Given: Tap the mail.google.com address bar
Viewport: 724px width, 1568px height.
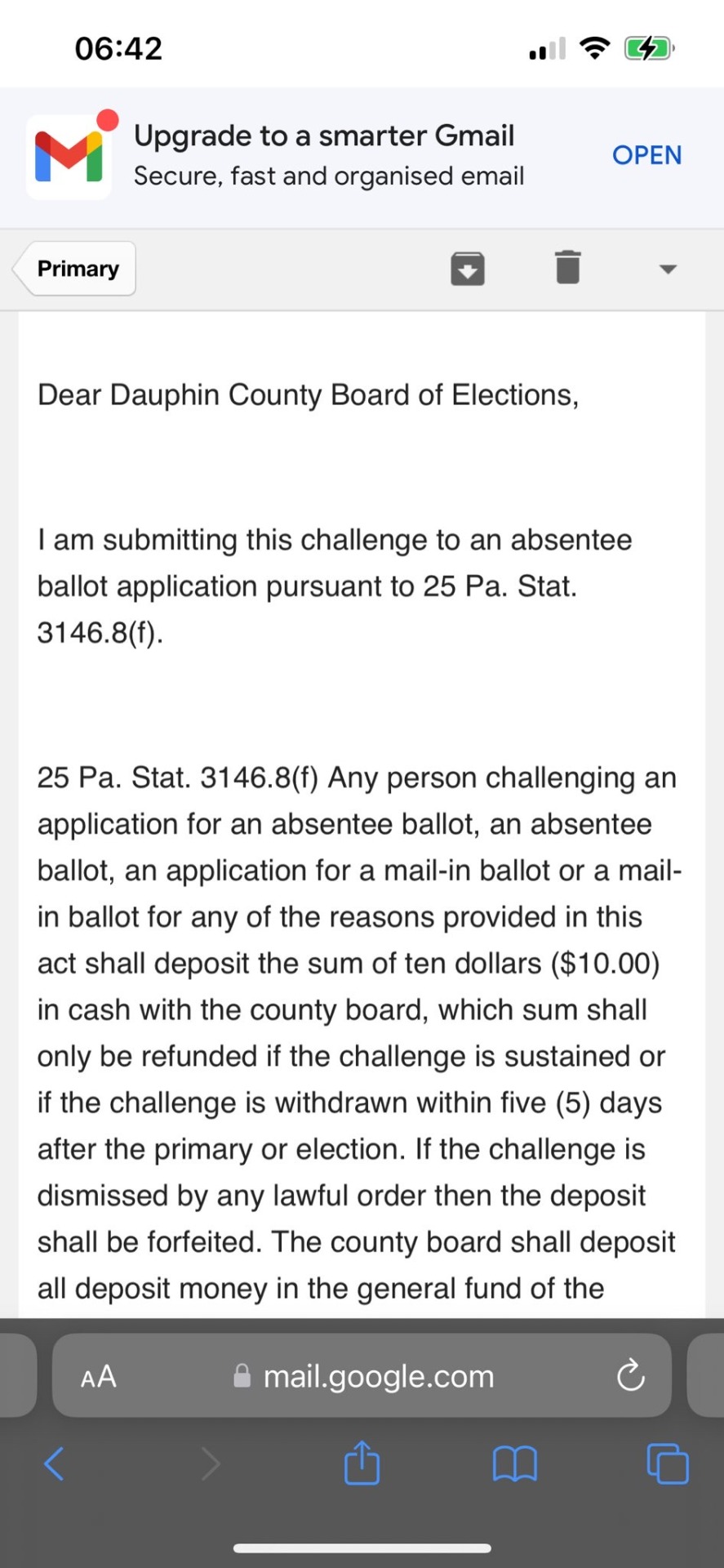Looking at the screenshot, I should pyautogui.click(x=378, y=1377).
